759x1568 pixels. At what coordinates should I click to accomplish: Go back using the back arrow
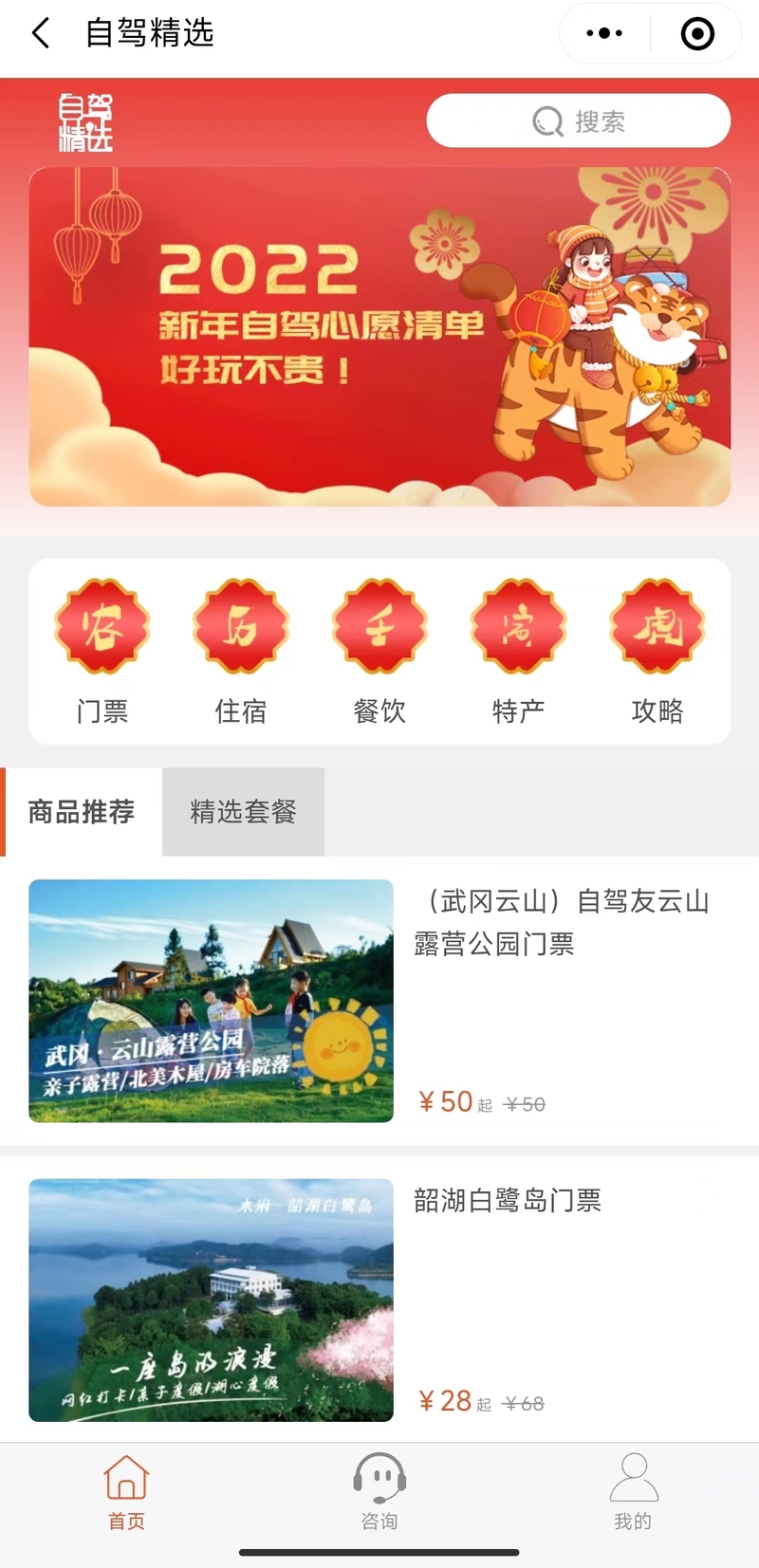40,34
